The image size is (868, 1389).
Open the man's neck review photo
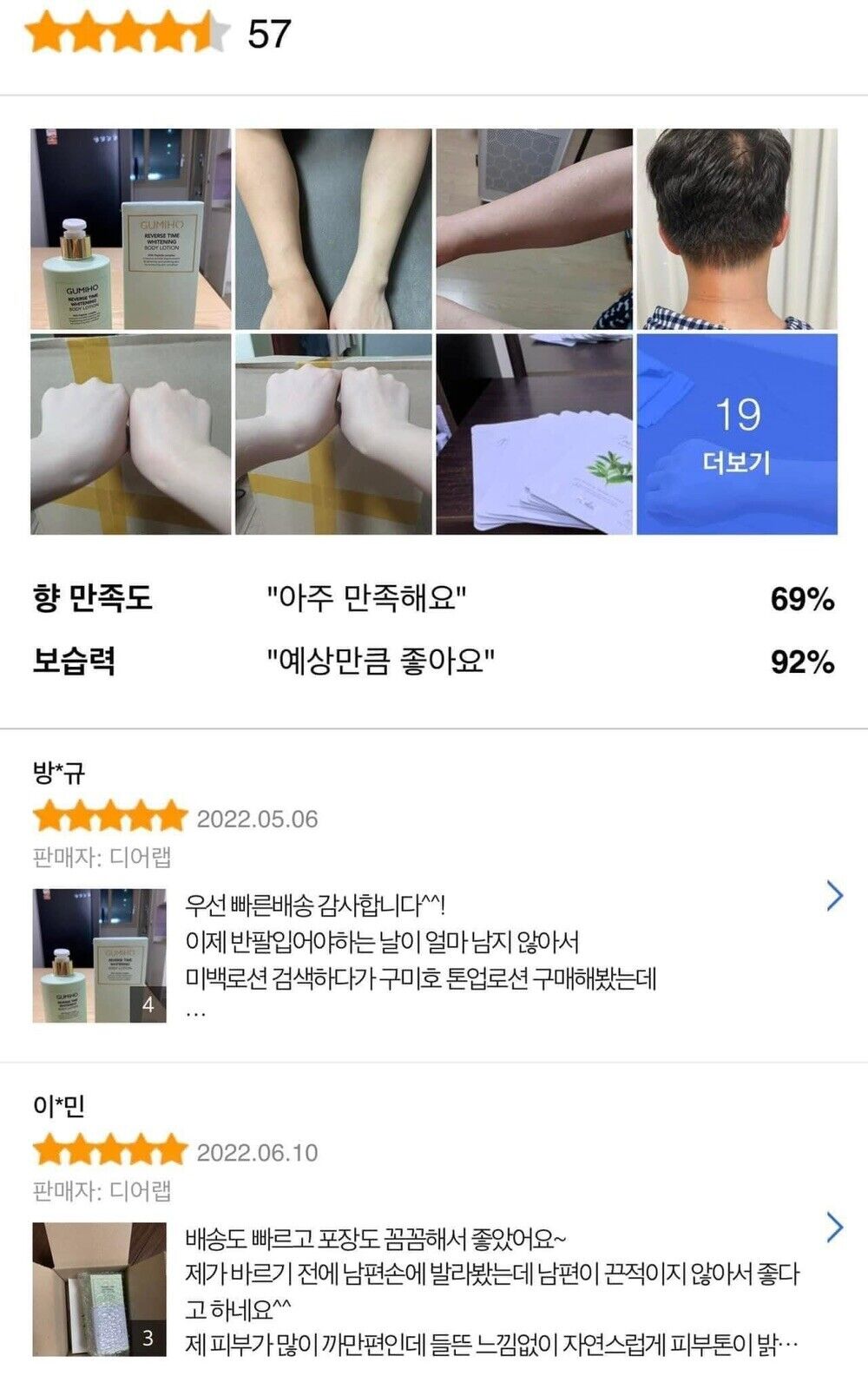click(737, 229)
